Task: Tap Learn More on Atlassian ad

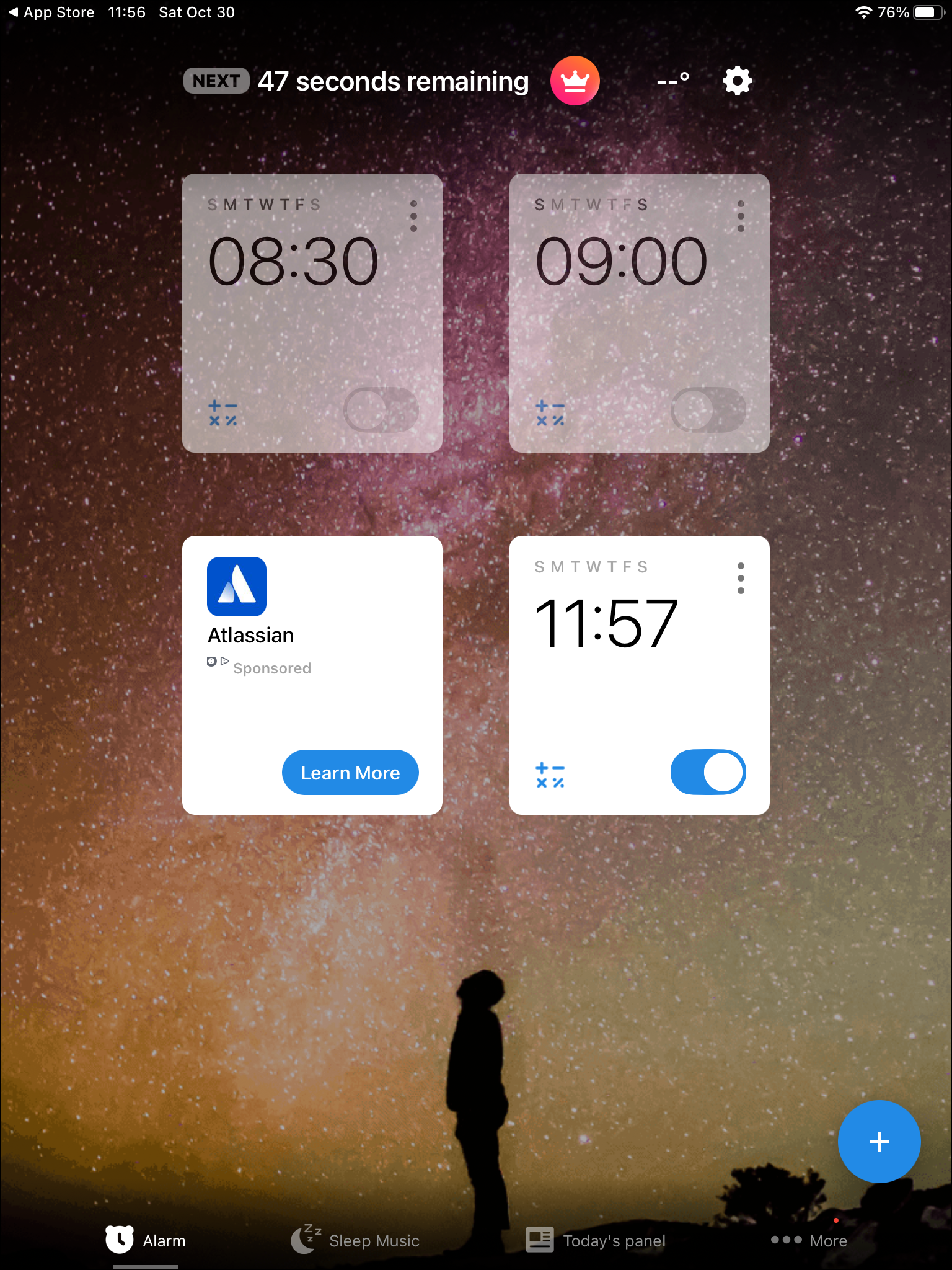Action: click(x=350, y=773)
